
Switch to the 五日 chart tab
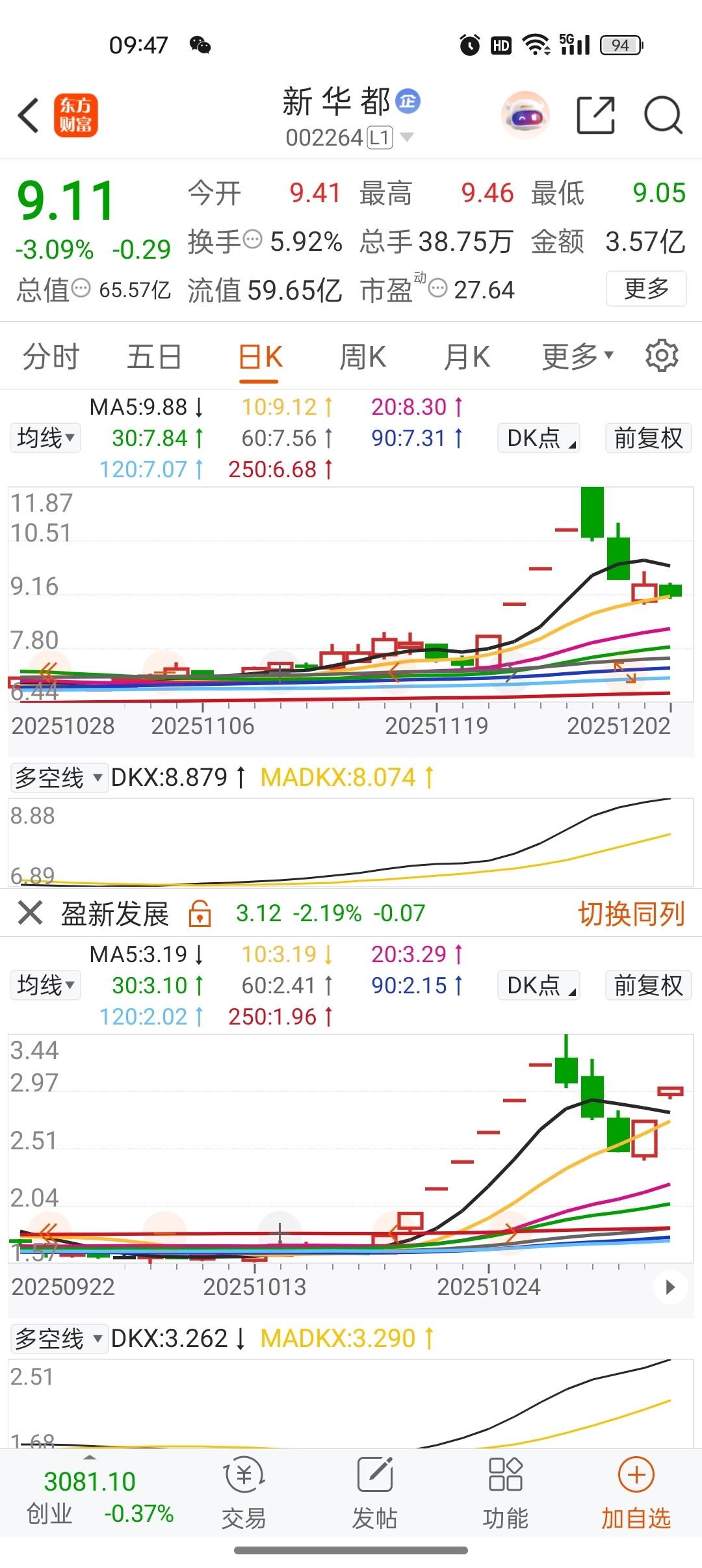(x=154, y=357)
